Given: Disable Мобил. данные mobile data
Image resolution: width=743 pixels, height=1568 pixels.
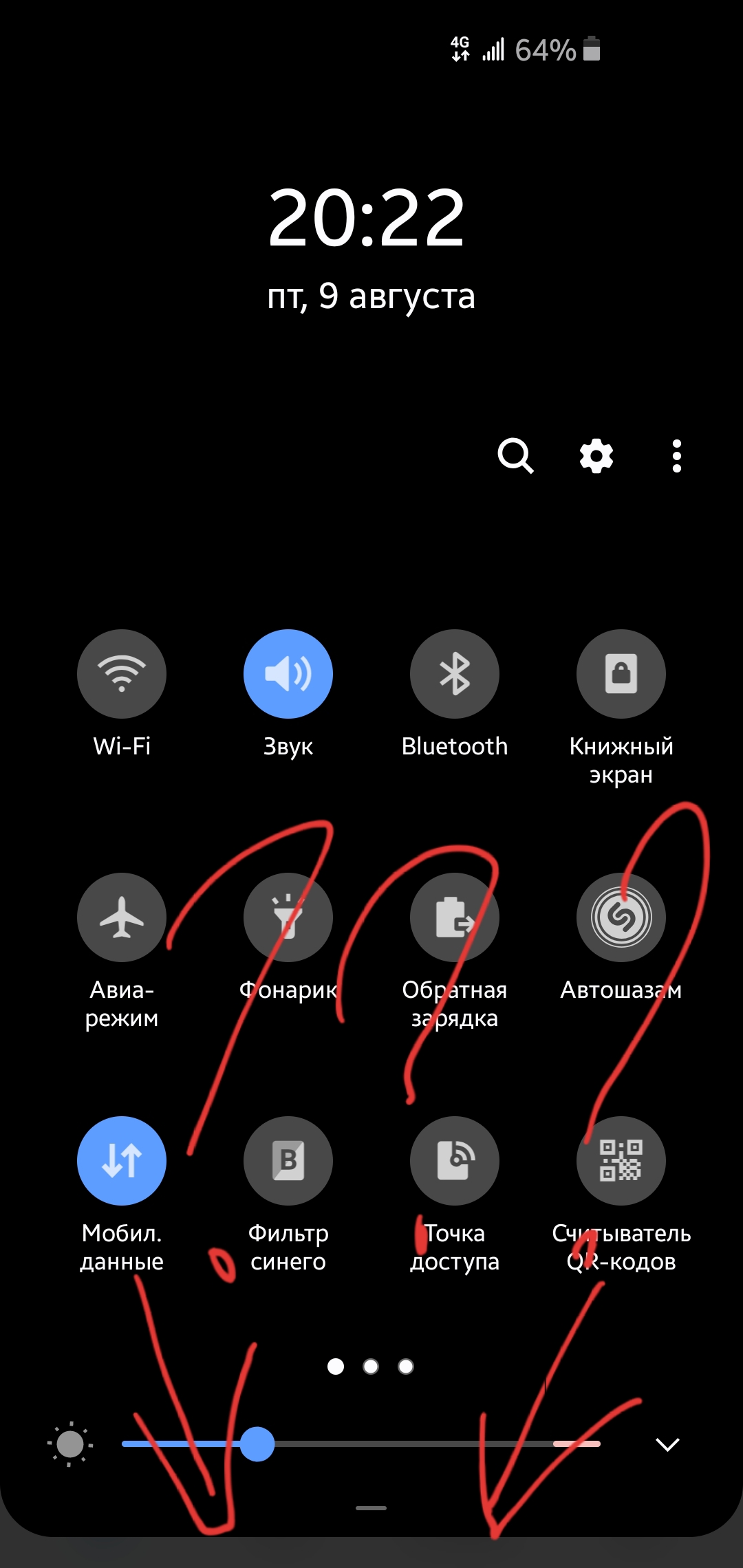Looking at the screenshot, I should point(122,1161).
